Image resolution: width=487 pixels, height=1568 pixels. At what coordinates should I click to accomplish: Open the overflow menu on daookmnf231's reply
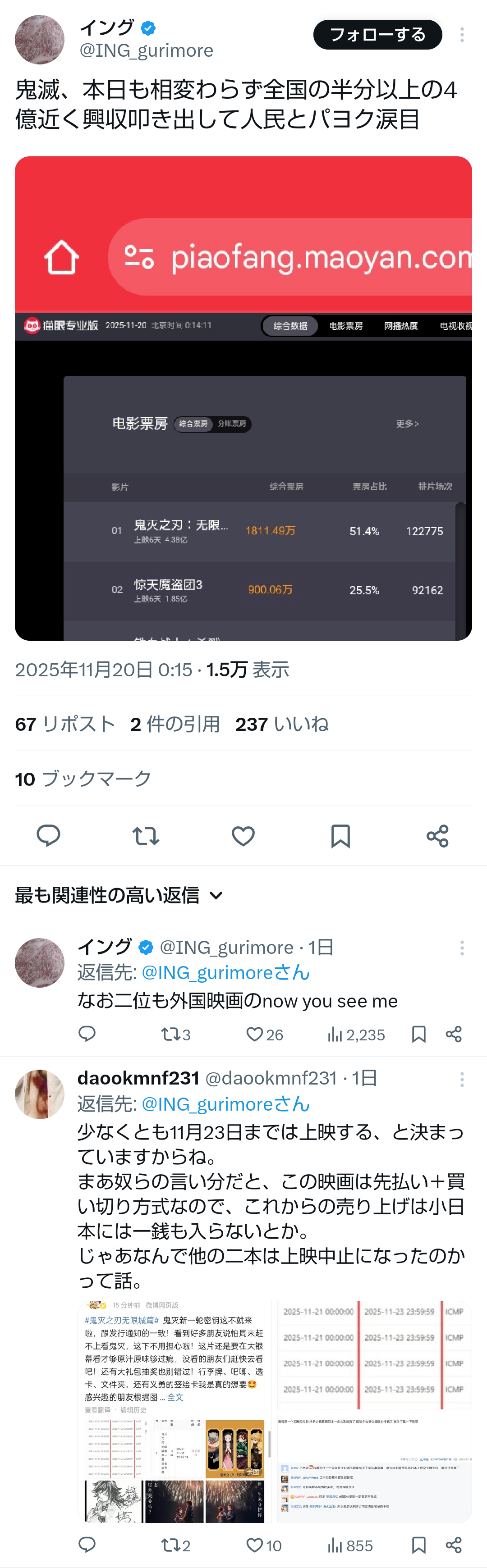(462, 1079)
